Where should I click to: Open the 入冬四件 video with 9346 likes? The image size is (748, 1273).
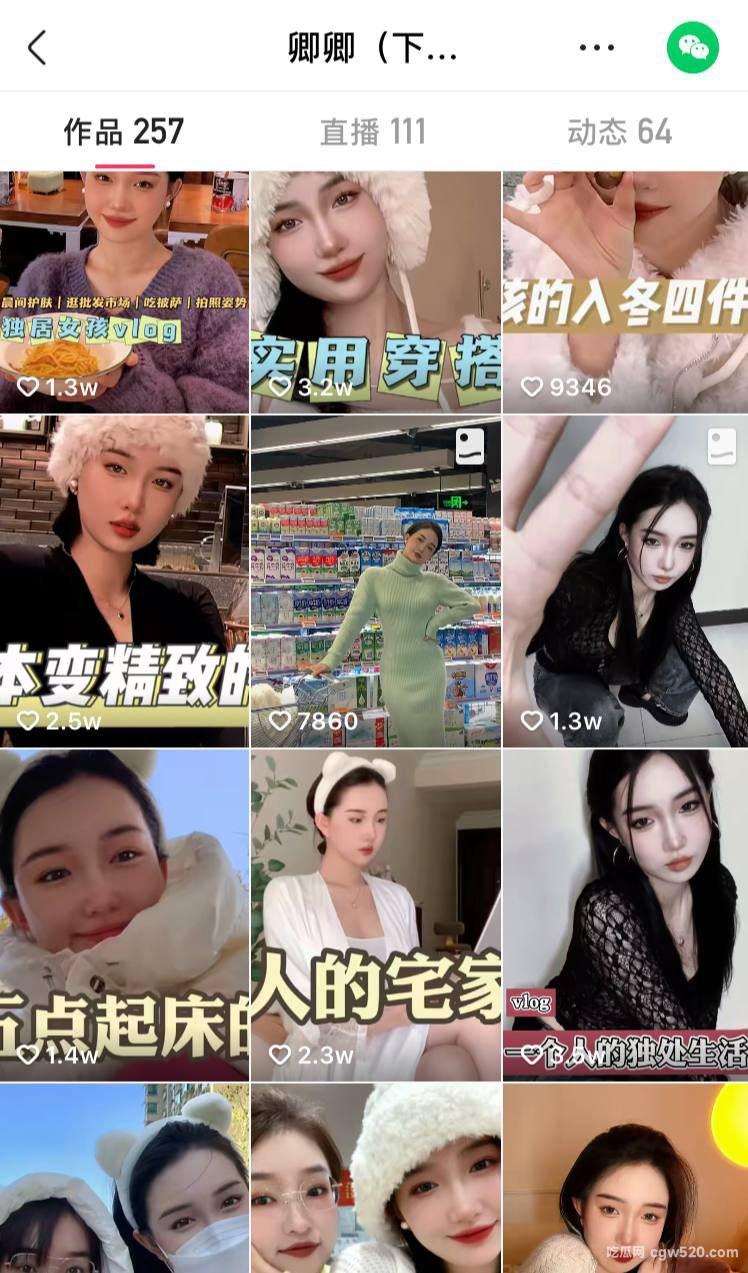click(625, 290)
